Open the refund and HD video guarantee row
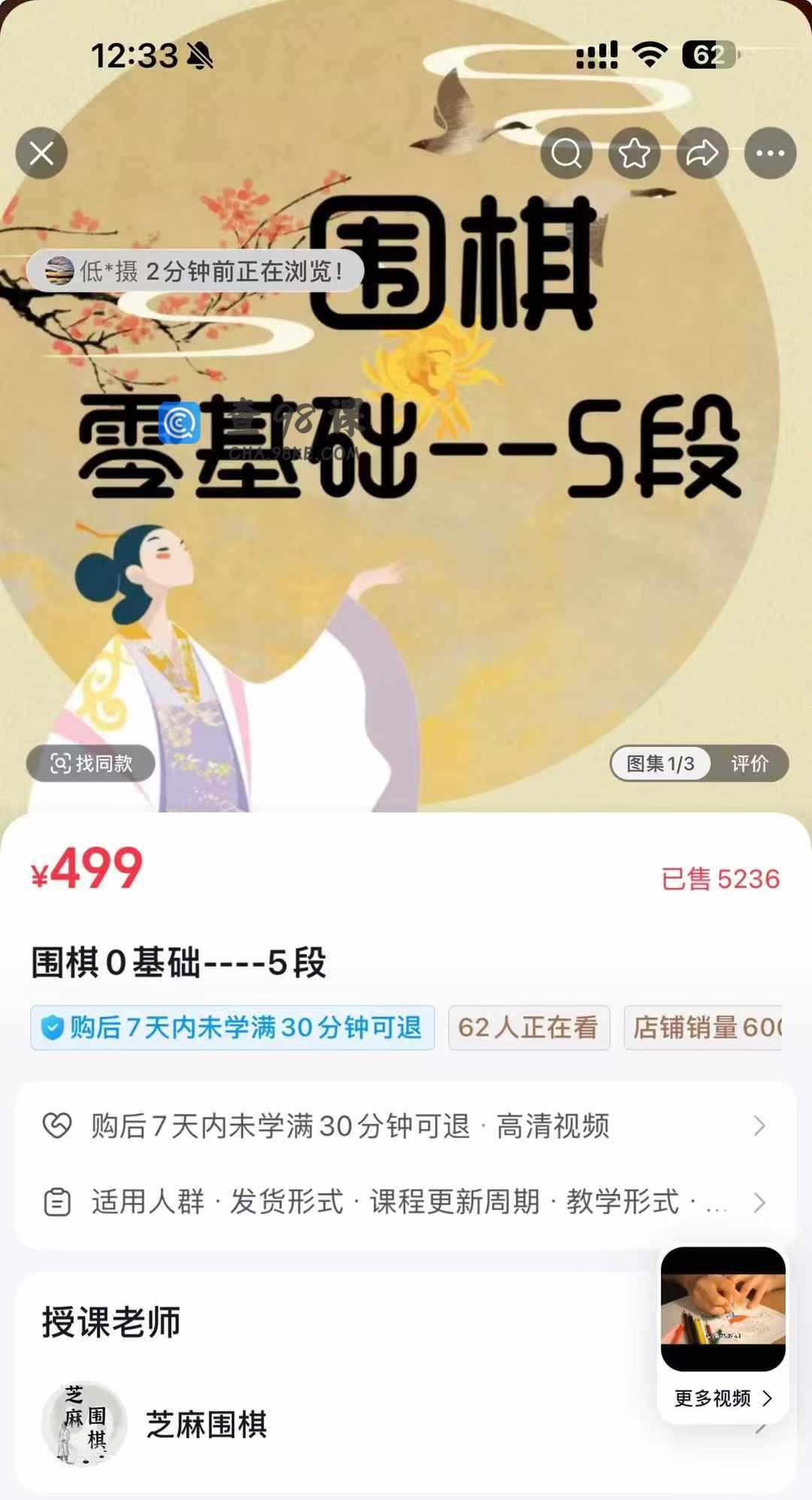 tap(404, 1126)
